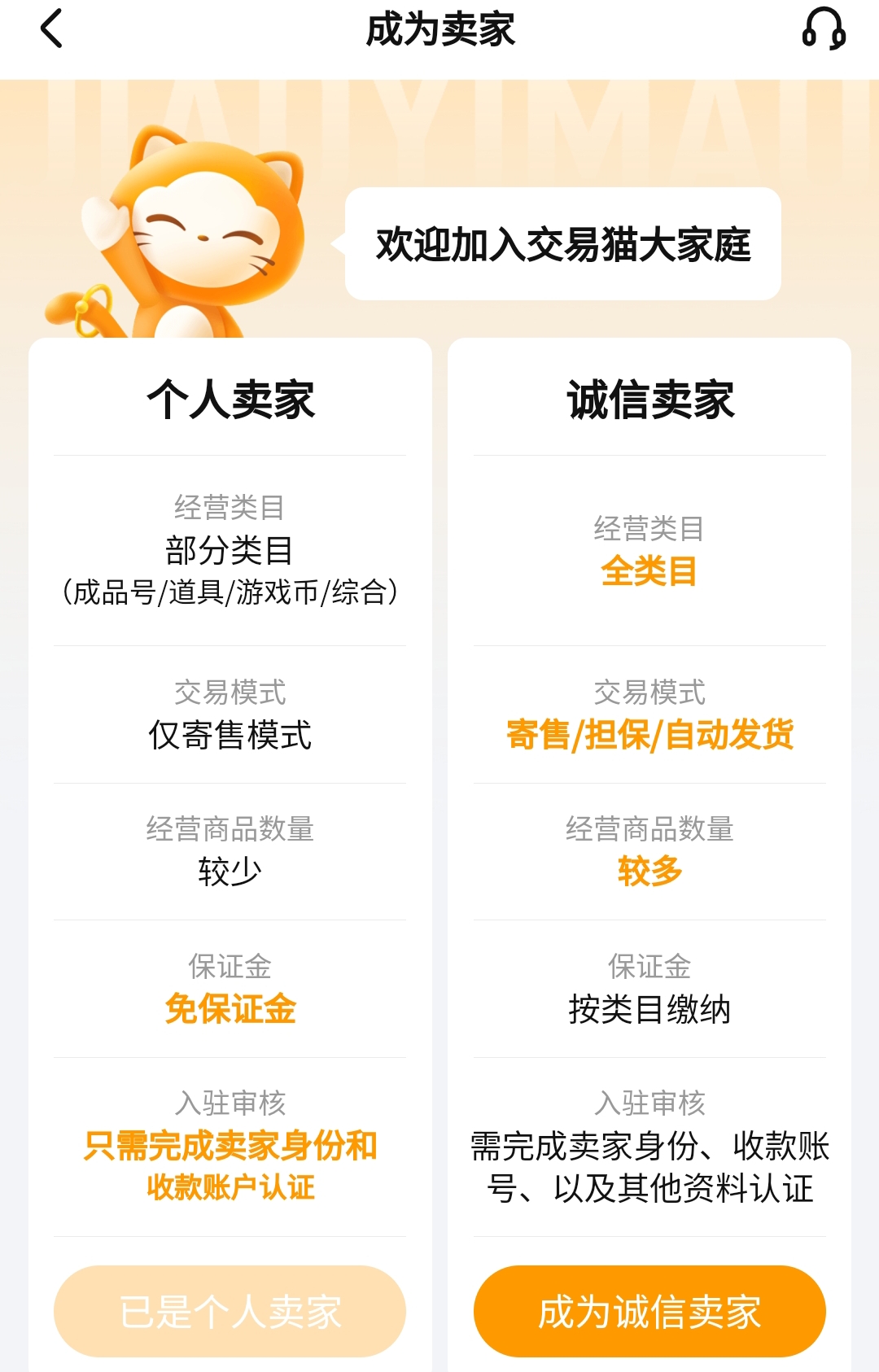Viewport: 879px width, 1372px height.
Task: Tap the 已是个人卖家 button
Action: (x=230, y=1311)
